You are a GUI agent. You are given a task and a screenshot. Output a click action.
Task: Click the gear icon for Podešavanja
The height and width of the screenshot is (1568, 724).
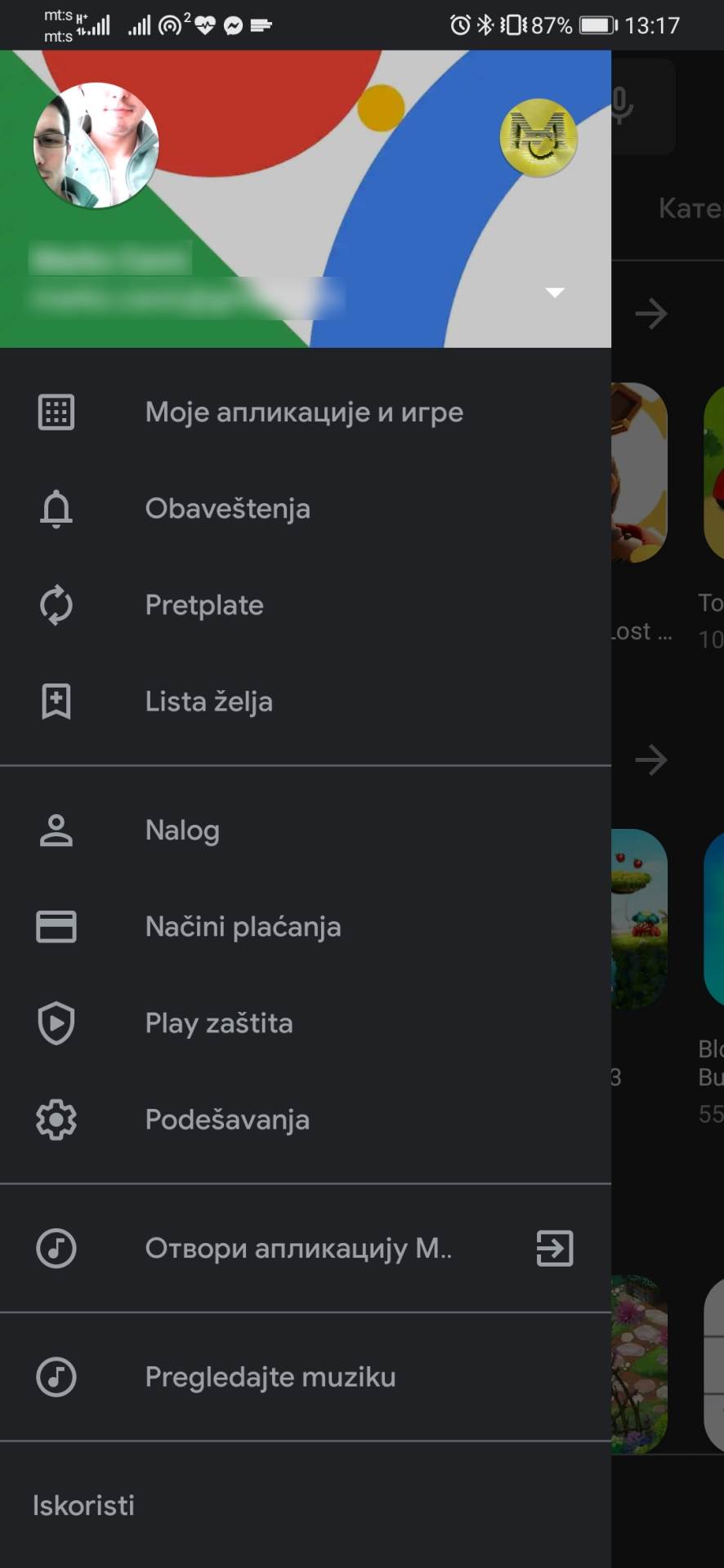pyautogui.click(x=56, y=1120)
